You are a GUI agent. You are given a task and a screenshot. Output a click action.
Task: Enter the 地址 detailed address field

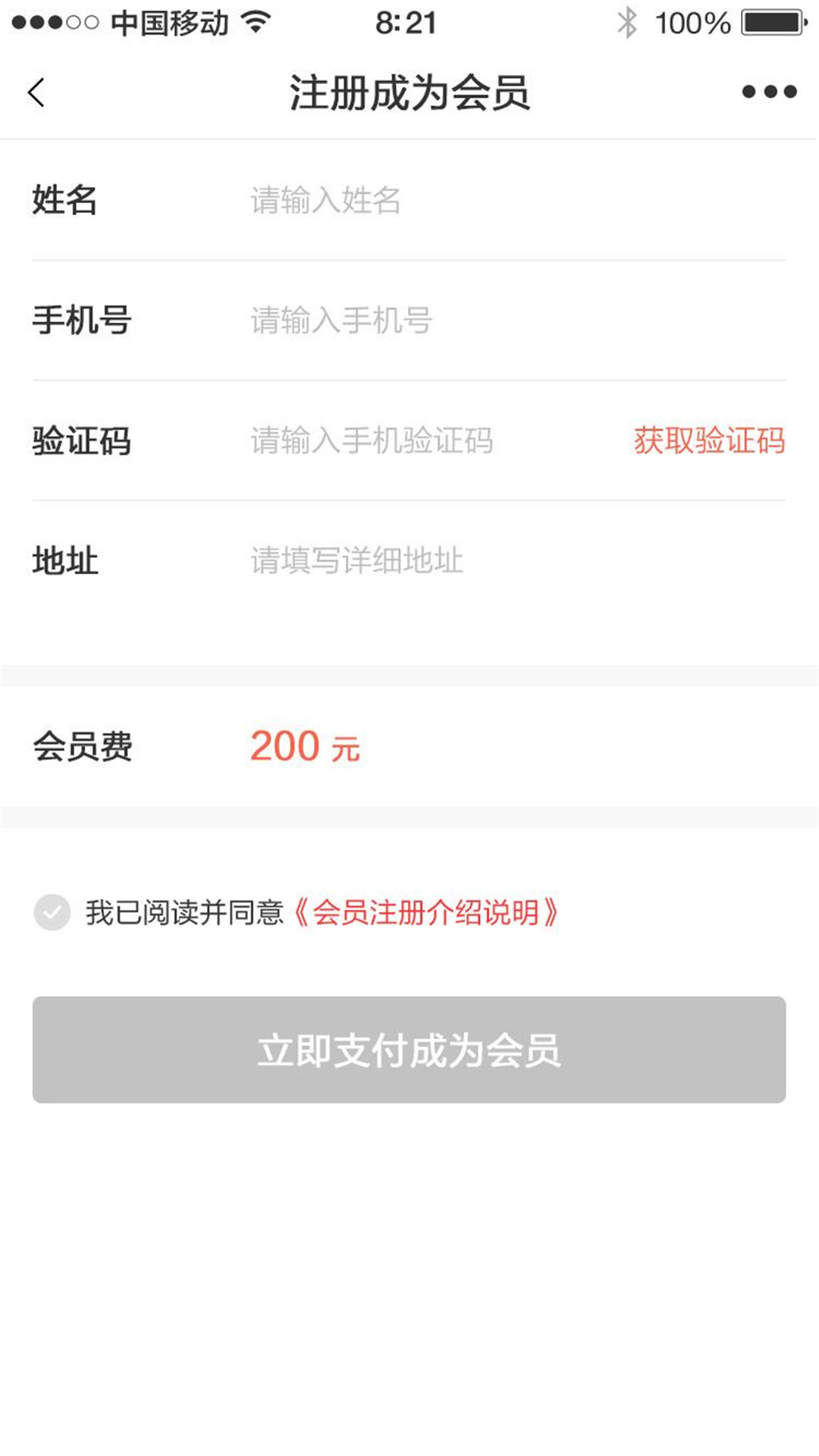(x=517, y=560)
